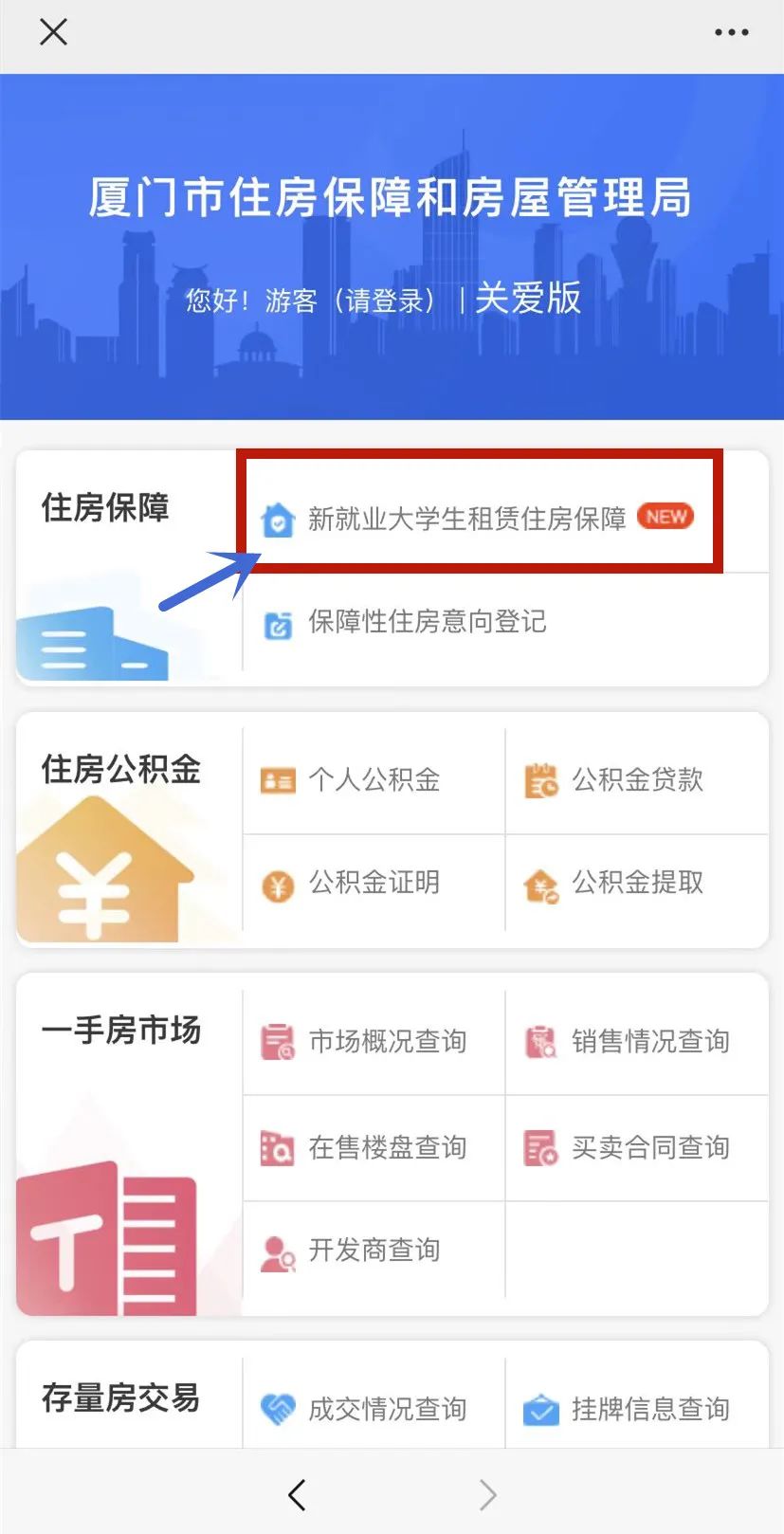Click the 成交情况查询 handshake icon
The width and height of the screenshot is (784, 1534).
(276, 1411)
